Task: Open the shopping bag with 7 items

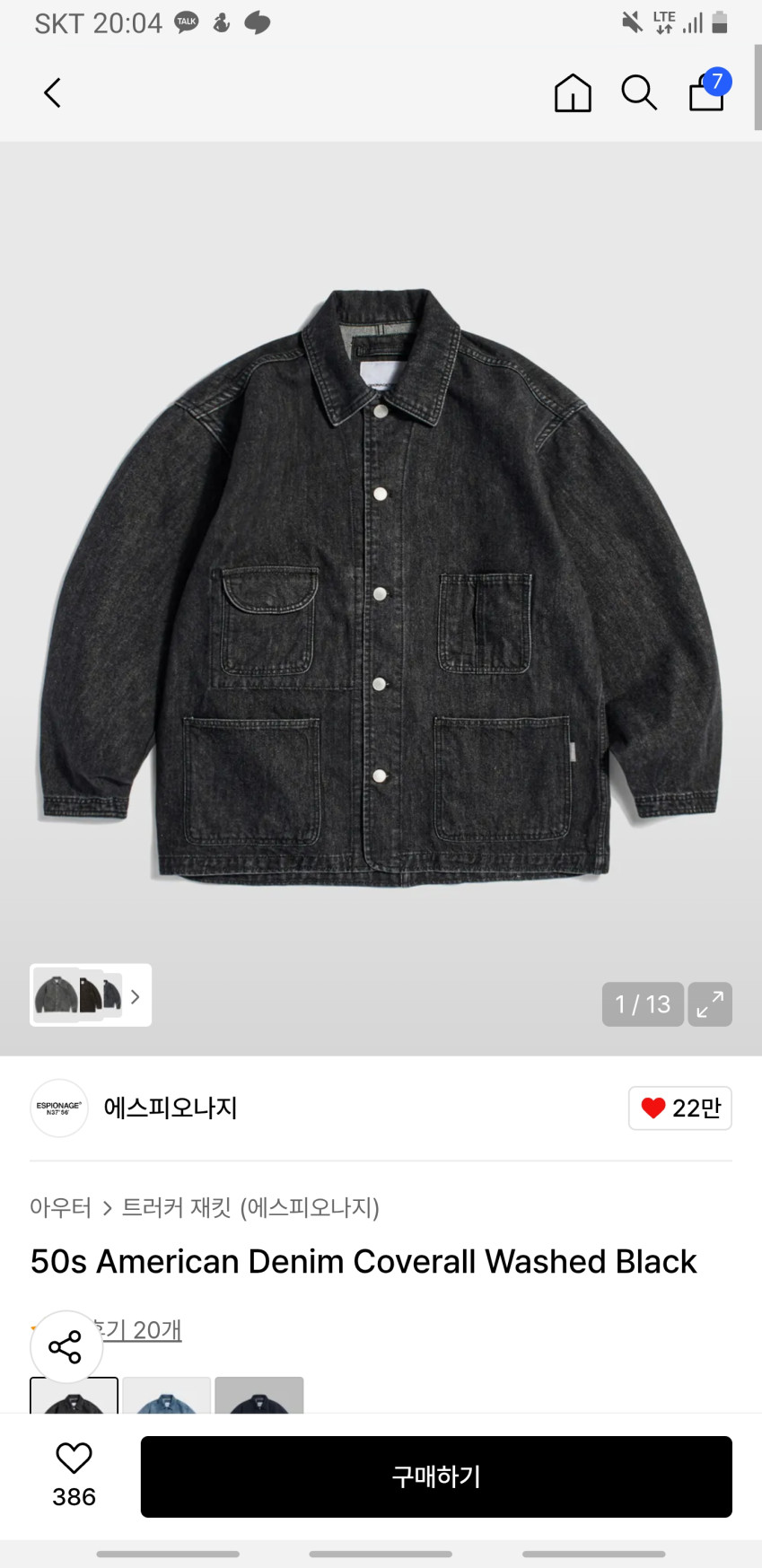Action: pyautogui.click(x=707, y=92)
